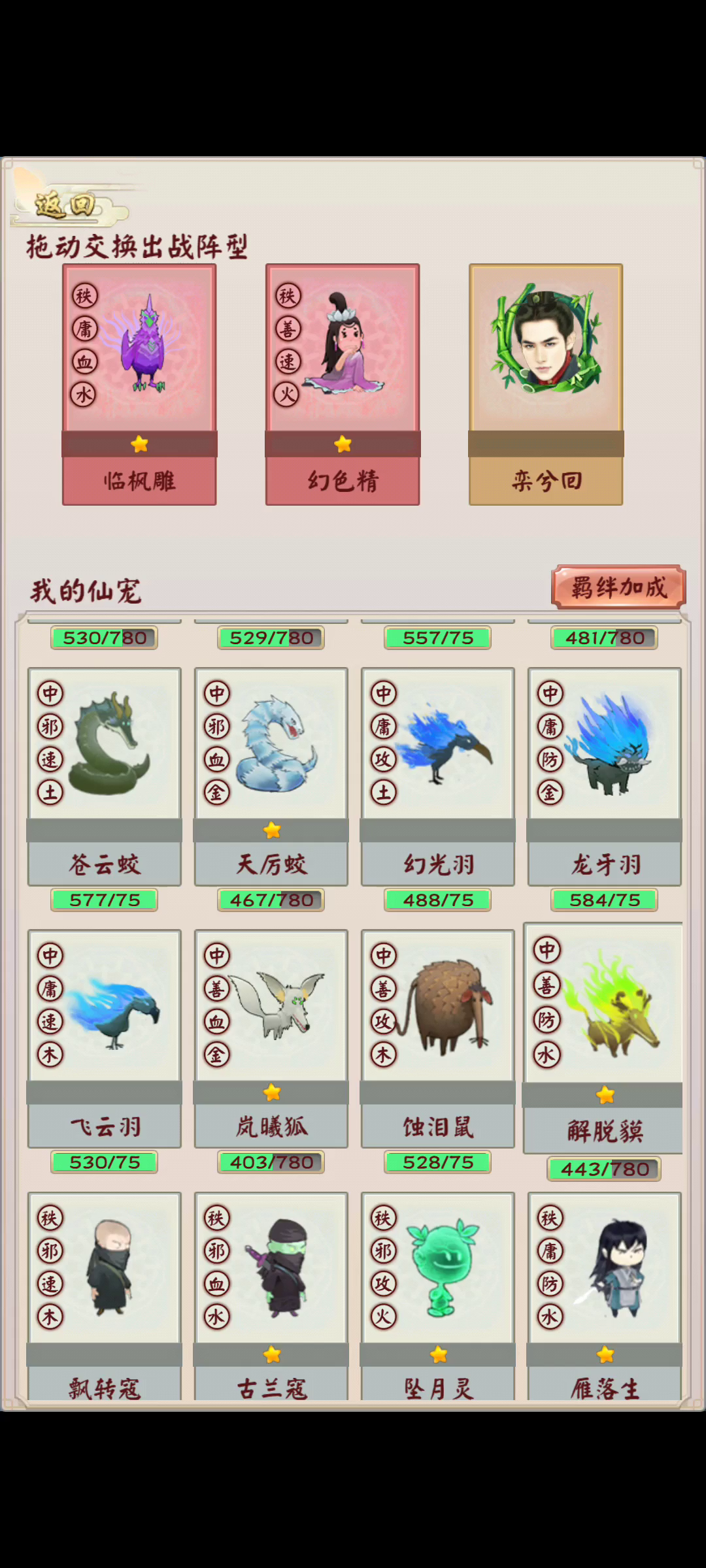Open the 幻光羽 pet card

tap(438, 777)
